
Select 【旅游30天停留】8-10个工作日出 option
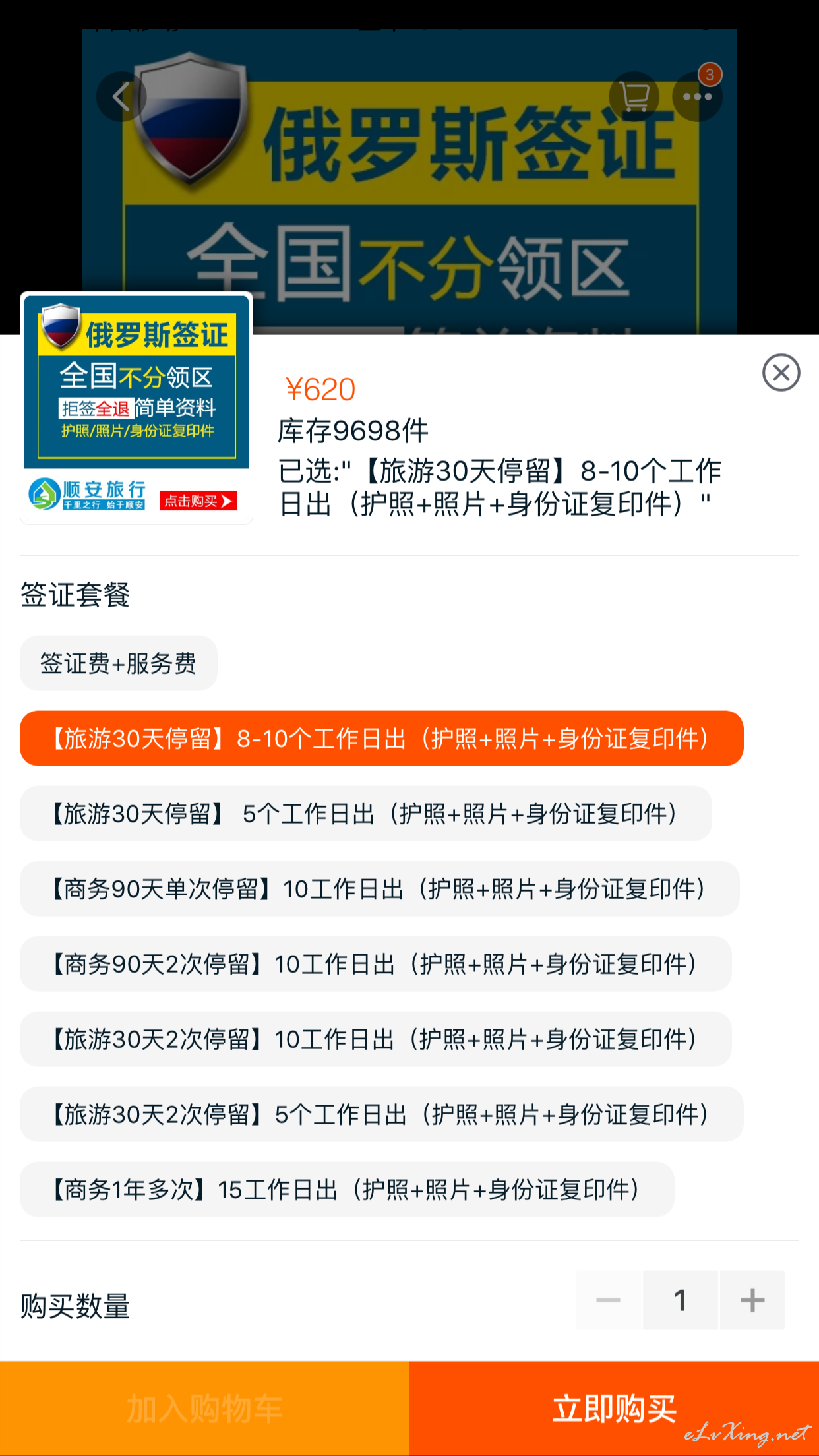[381, 739]
